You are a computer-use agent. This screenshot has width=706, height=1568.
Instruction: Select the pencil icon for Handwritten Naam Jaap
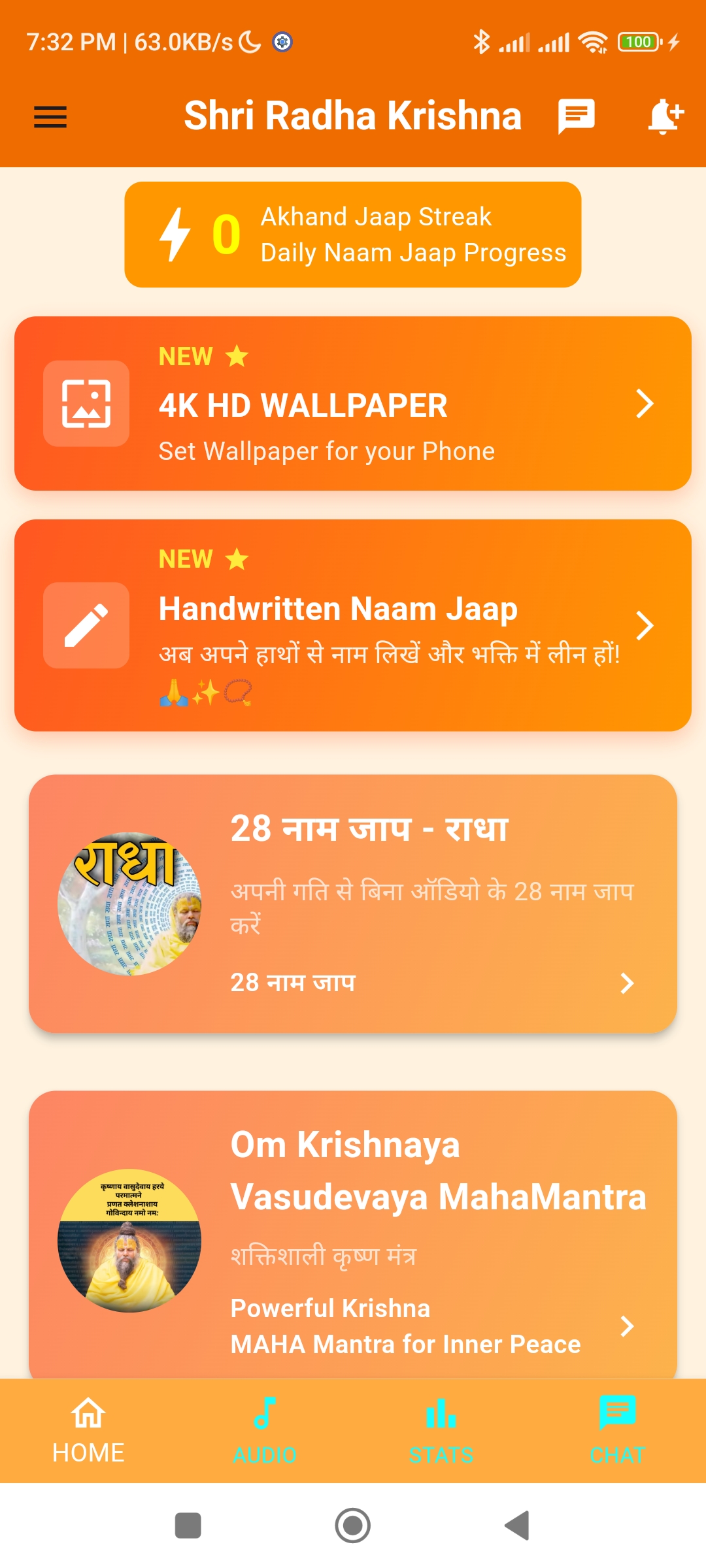[86, 625]
